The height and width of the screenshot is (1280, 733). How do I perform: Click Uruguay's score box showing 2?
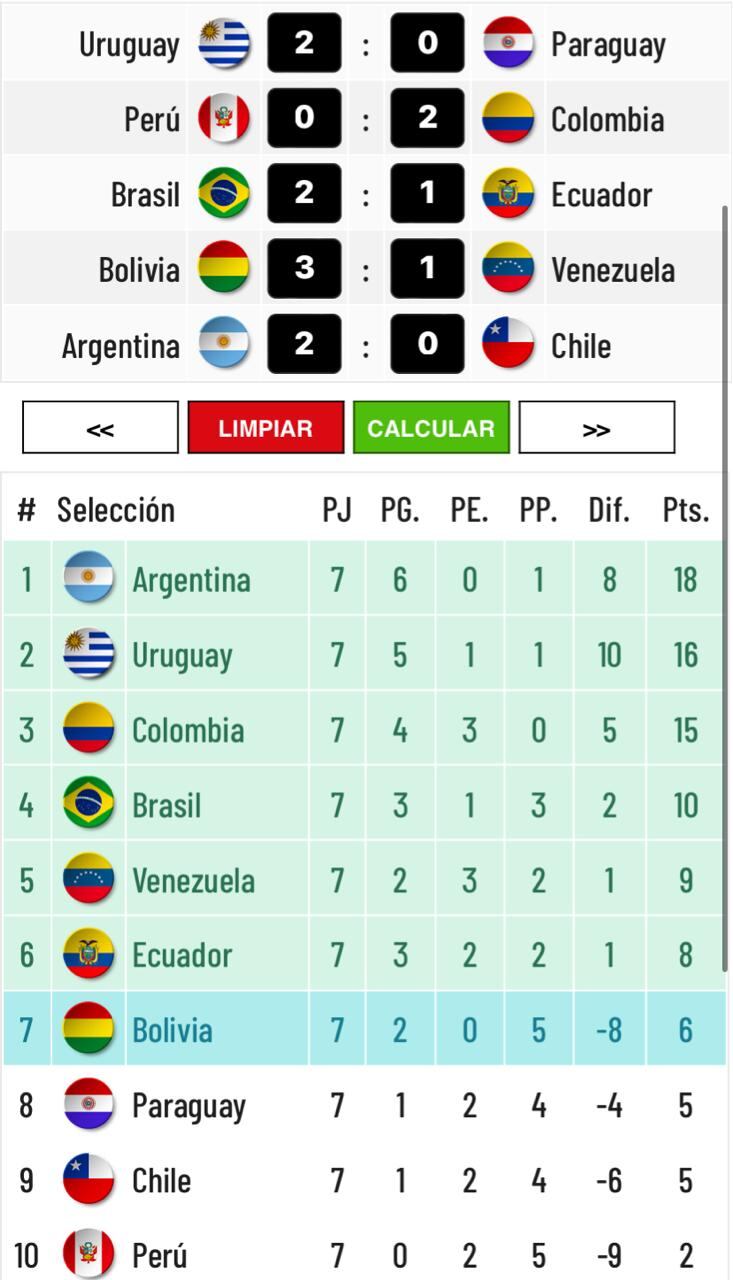(x=302, y=42)
